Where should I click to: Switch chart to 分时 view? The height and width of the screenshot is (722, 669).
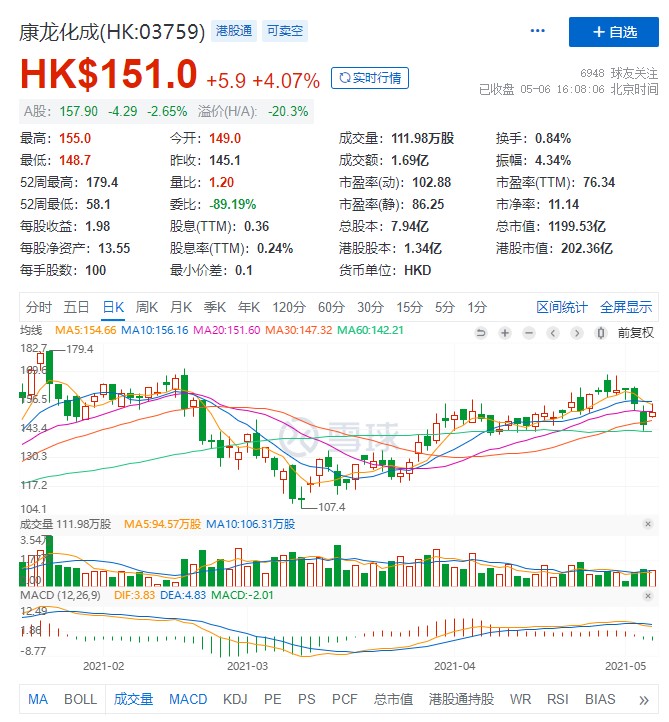coord(39,307)
